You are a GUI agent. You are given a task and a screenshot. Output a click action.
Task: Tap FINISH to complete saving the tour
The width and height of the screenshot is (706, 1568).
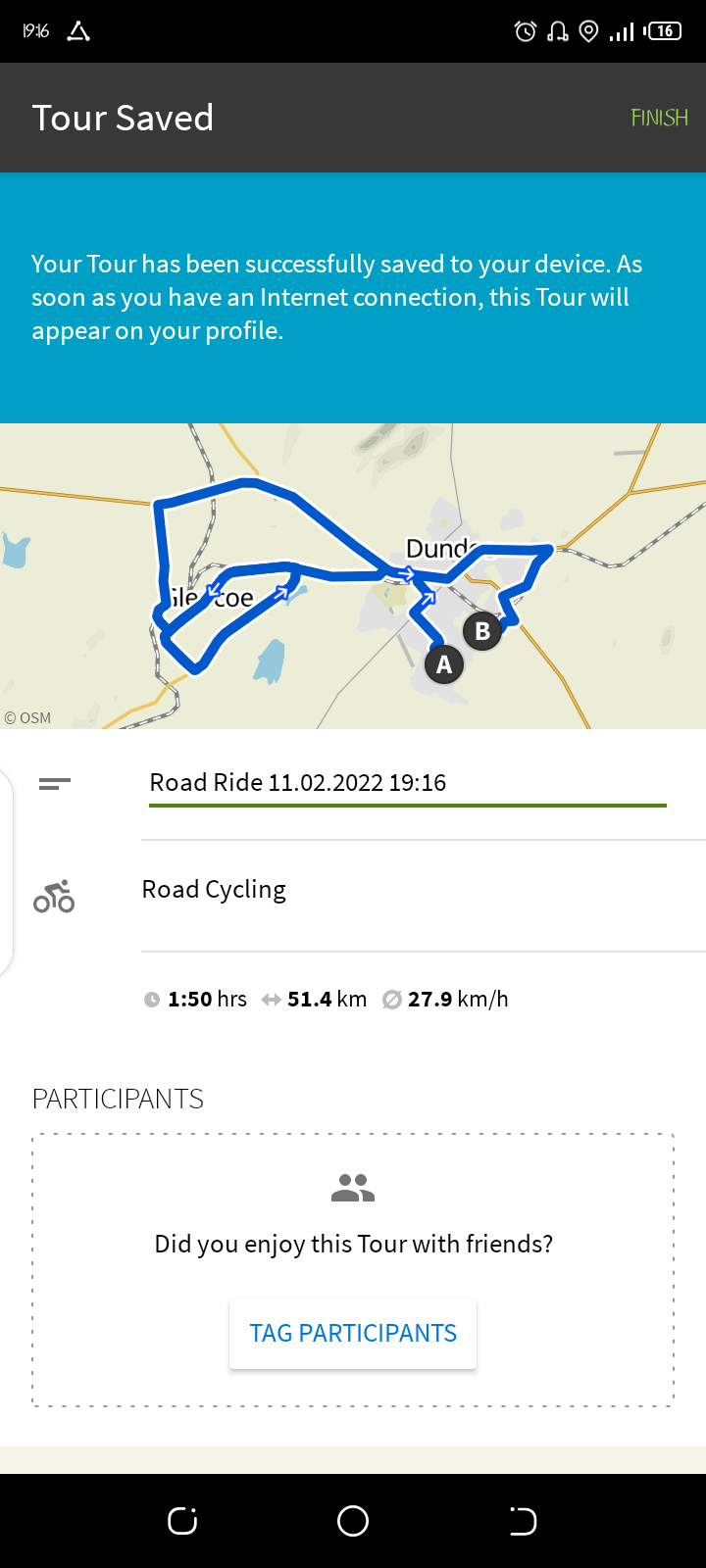click(659, 118)
